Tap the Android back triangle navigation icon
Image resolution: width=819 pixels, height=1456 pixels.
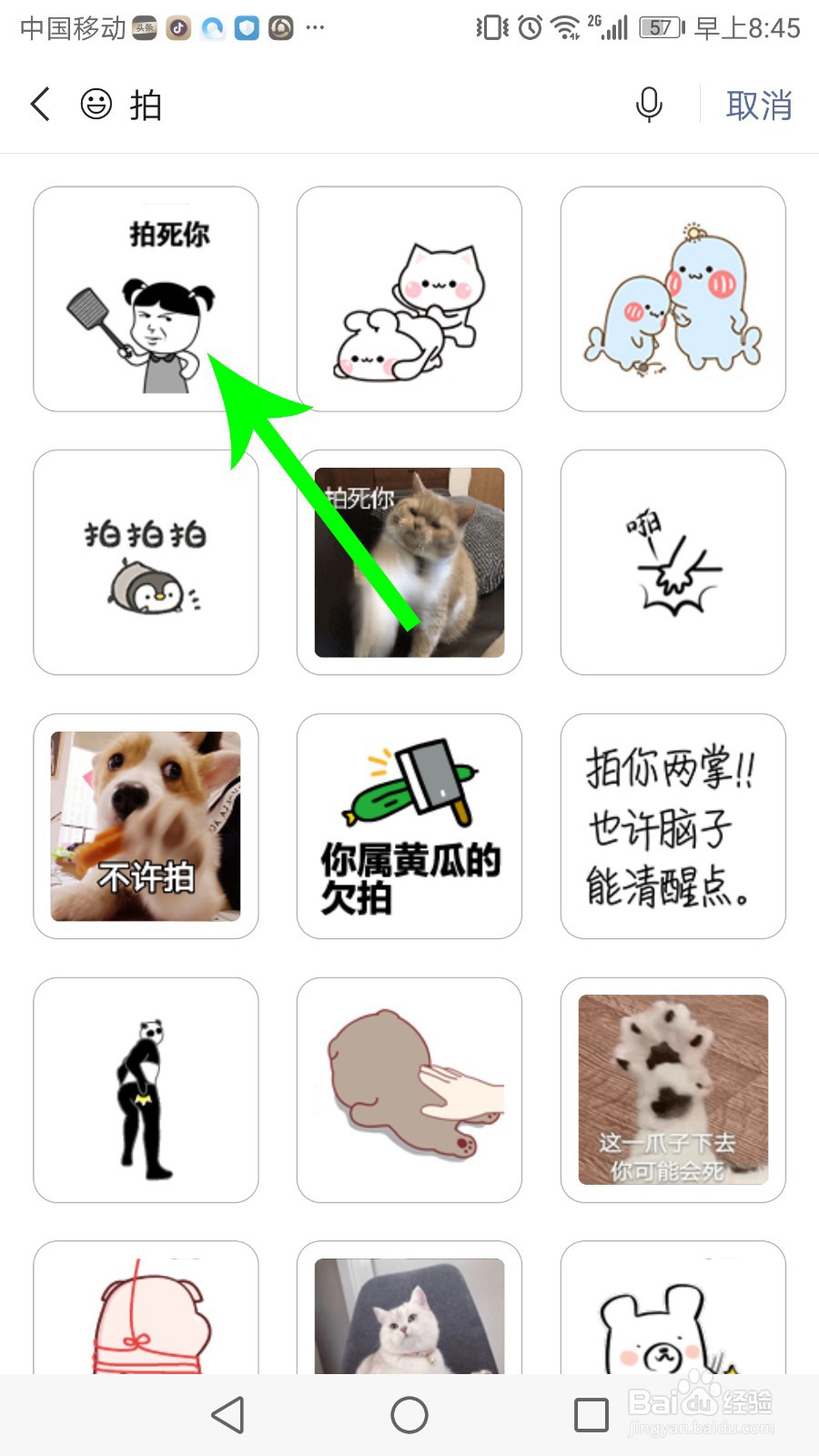[227, 1415]
